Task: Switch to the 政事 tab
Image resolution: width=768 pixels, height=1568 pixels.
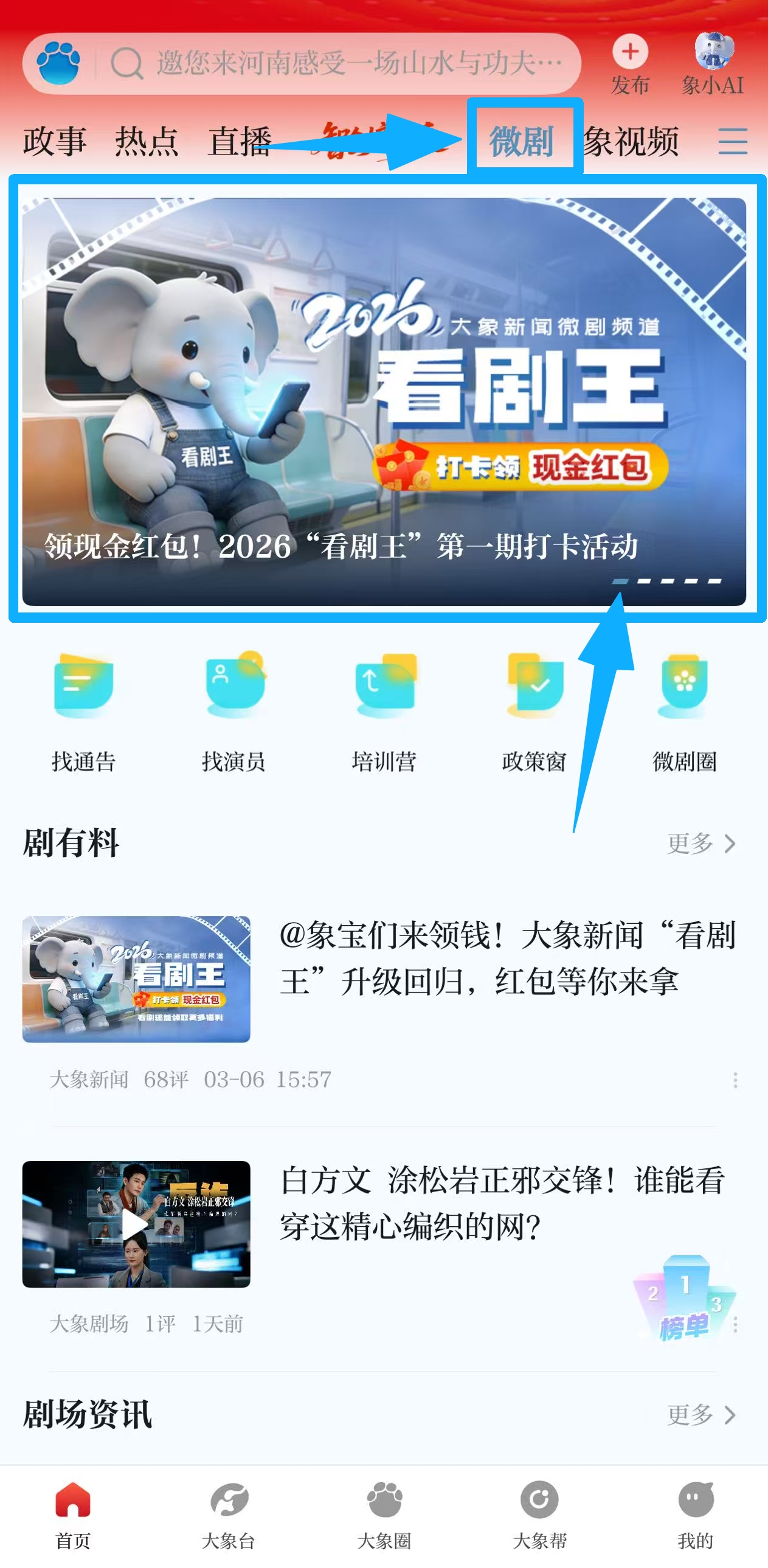Action: pyautogui.click(x=55, y=142)
